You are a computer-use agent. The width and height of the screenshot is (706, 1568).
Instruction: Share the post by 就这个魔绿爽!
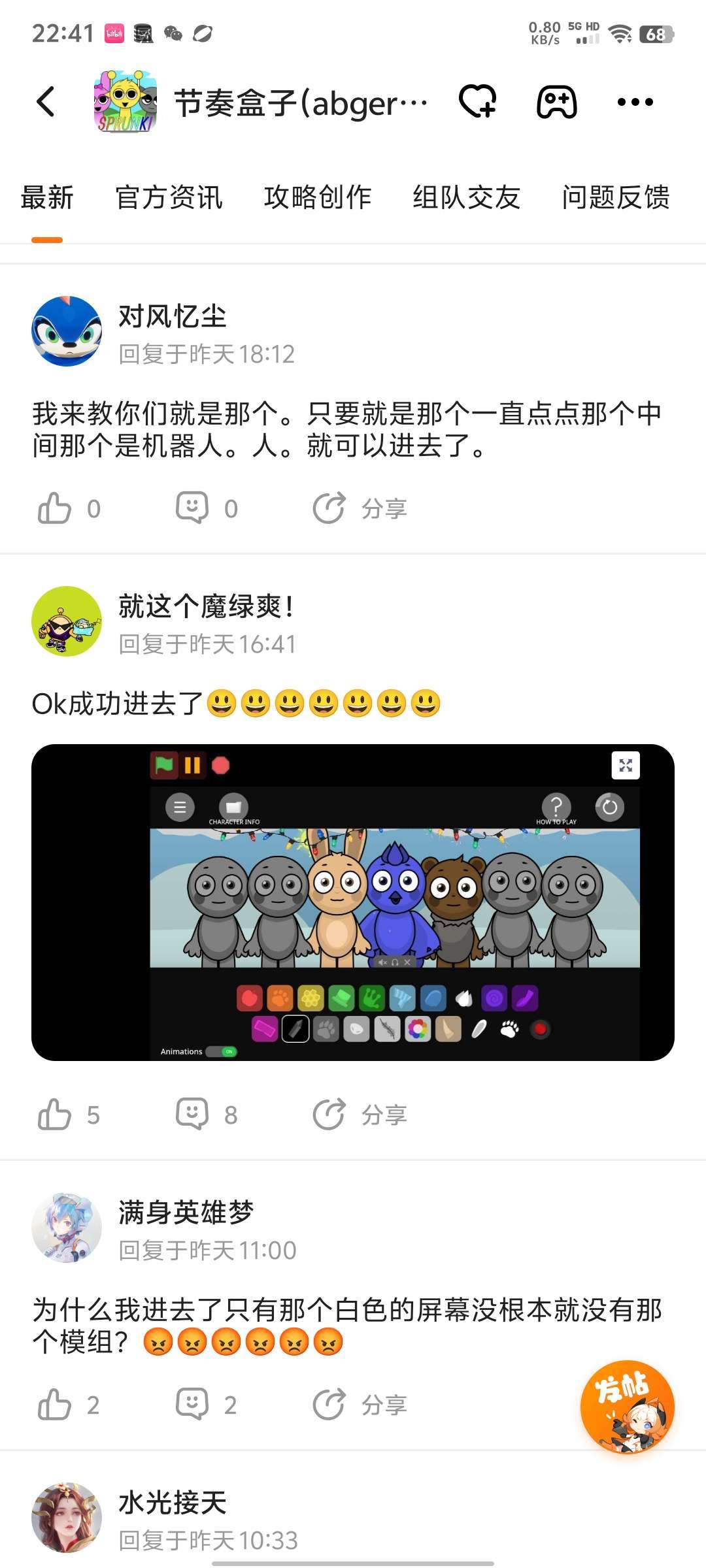(360, 1115)
